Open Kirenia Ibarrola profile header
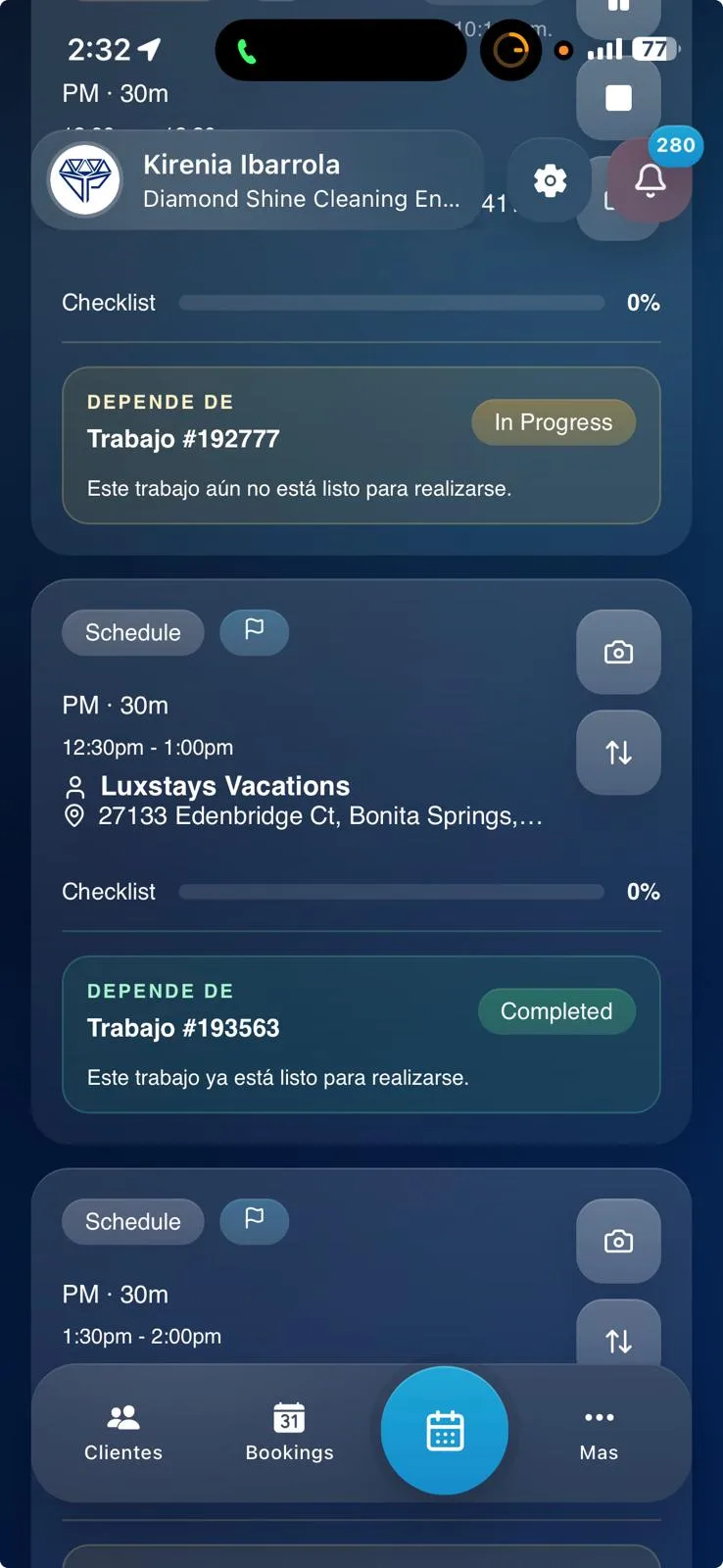This screenshot has width=723, height=1568. 258,180
